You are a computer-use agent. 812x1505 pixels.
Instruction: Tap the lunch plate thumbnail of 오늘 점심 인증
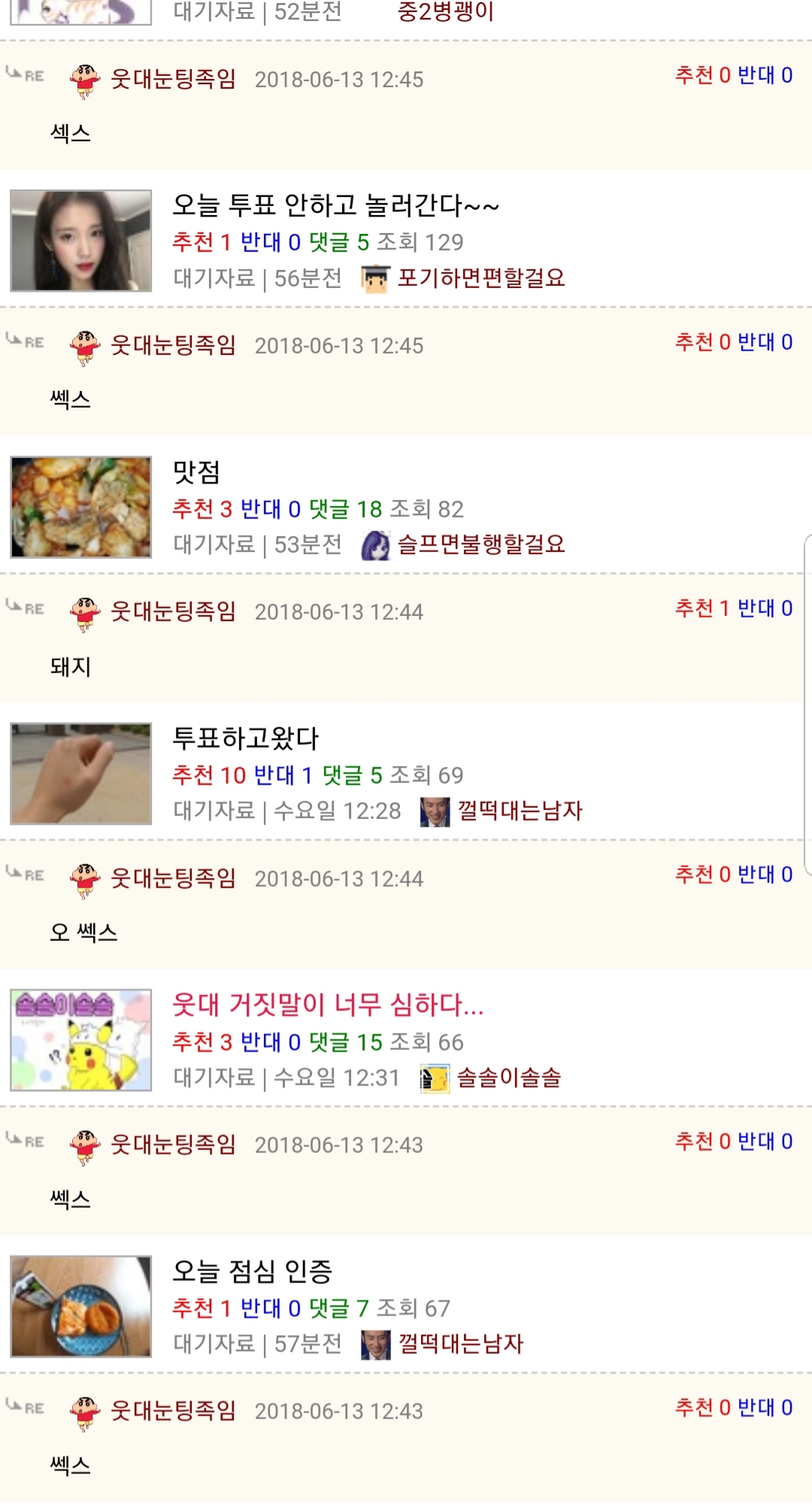point(81,1306)
